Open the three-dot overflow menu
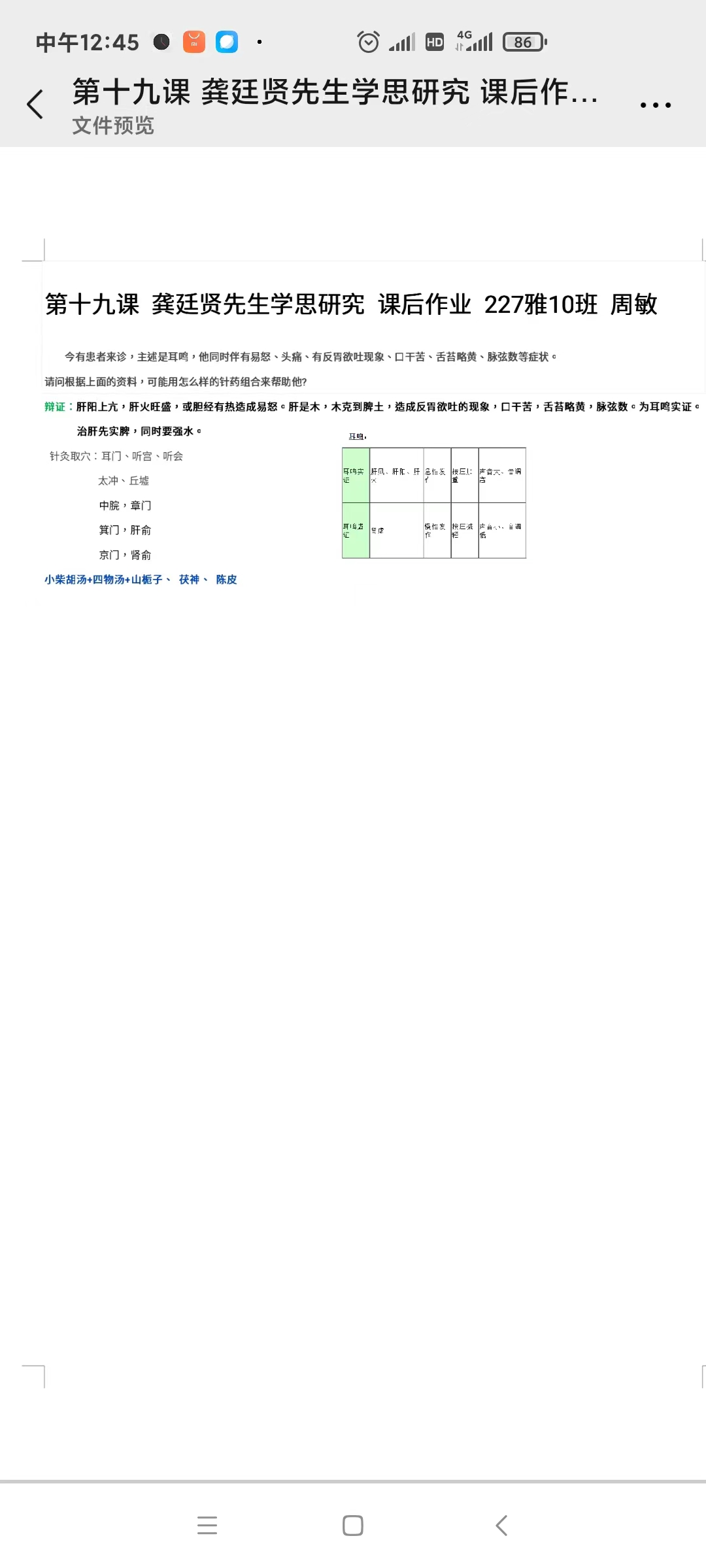 point(655,105)
